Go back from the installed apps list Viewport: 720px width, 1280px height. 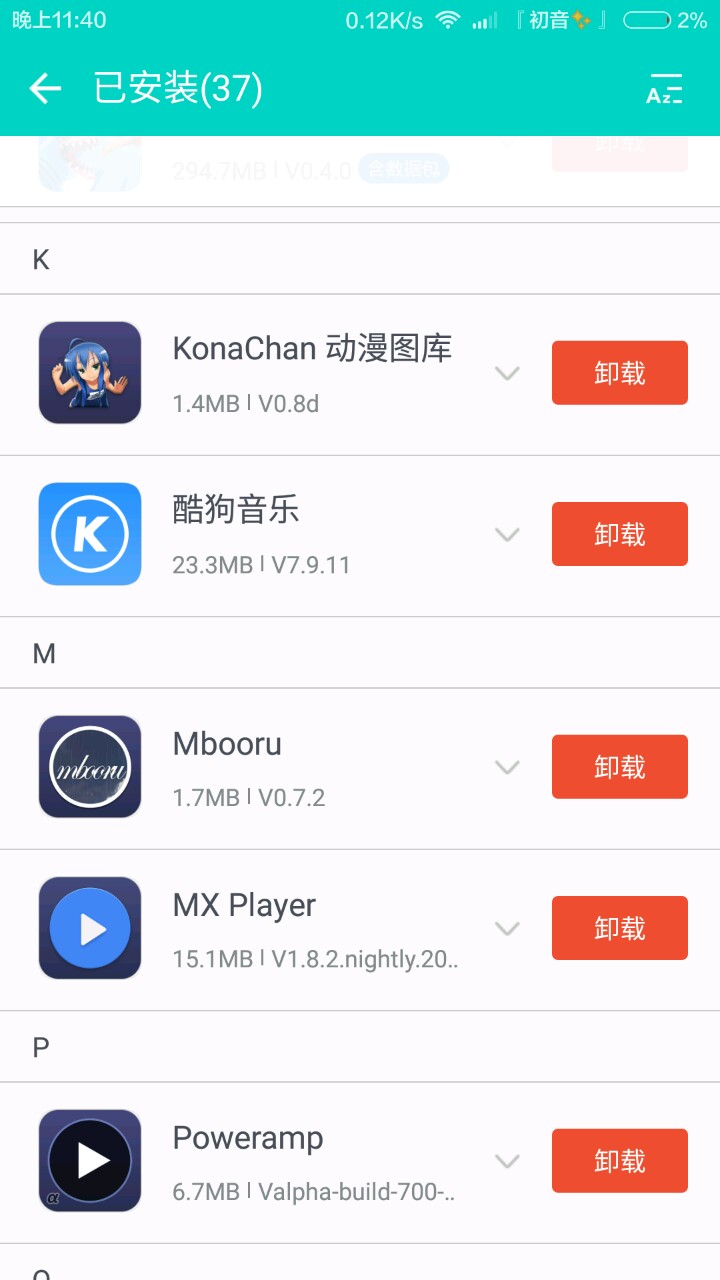click(45, 89)
